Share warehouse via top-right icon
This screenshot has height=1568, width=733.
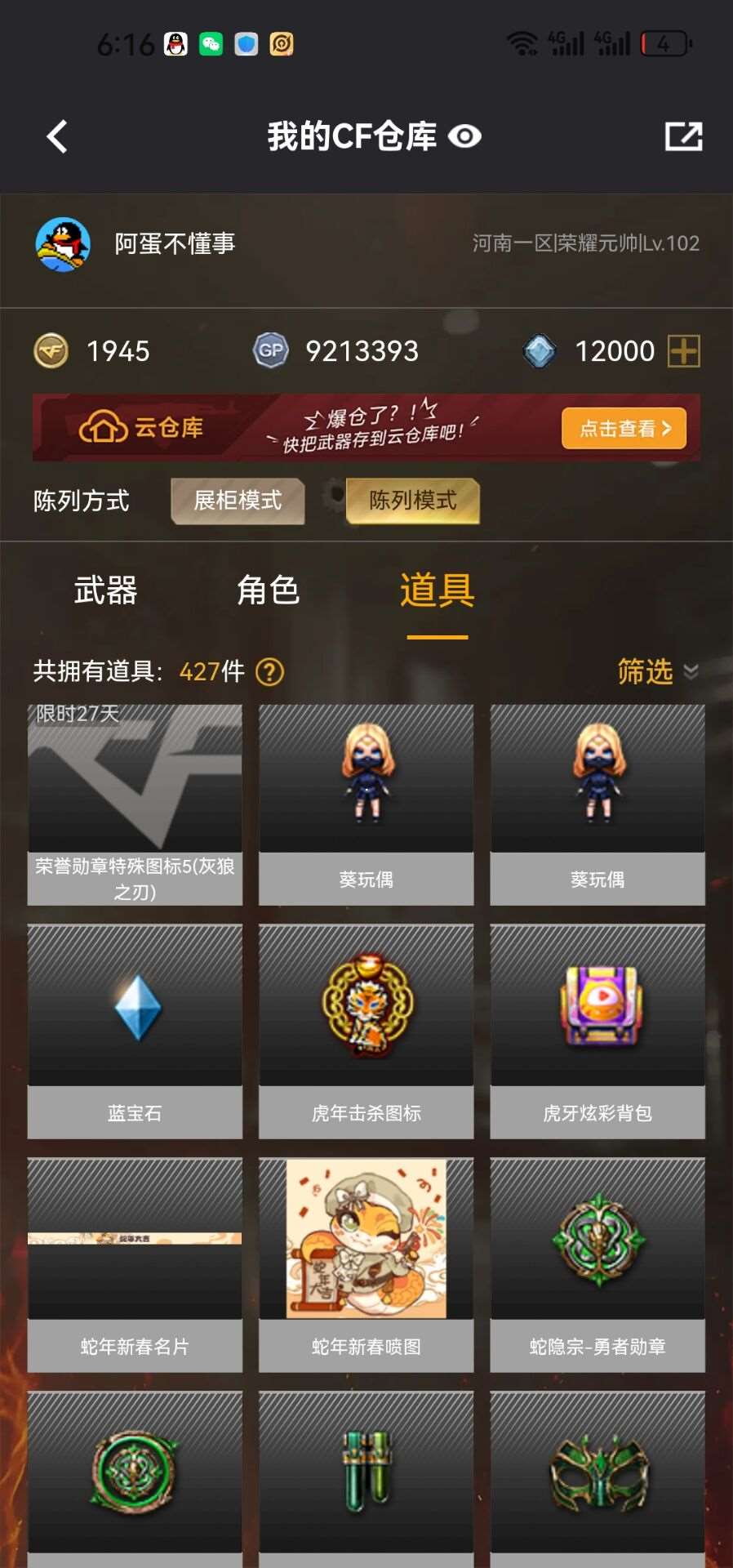[x=683, y=136]
